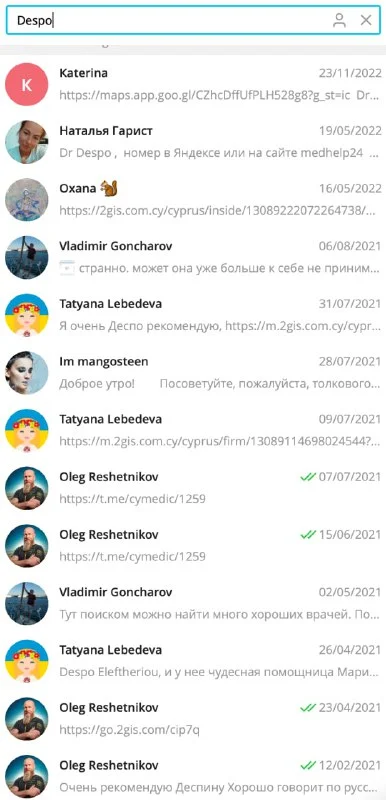Viewport: 386px width, 800px height.
Task: Open Oleg Reshetnikov's message from 15/06/2021
Action: tap(193, 545)
